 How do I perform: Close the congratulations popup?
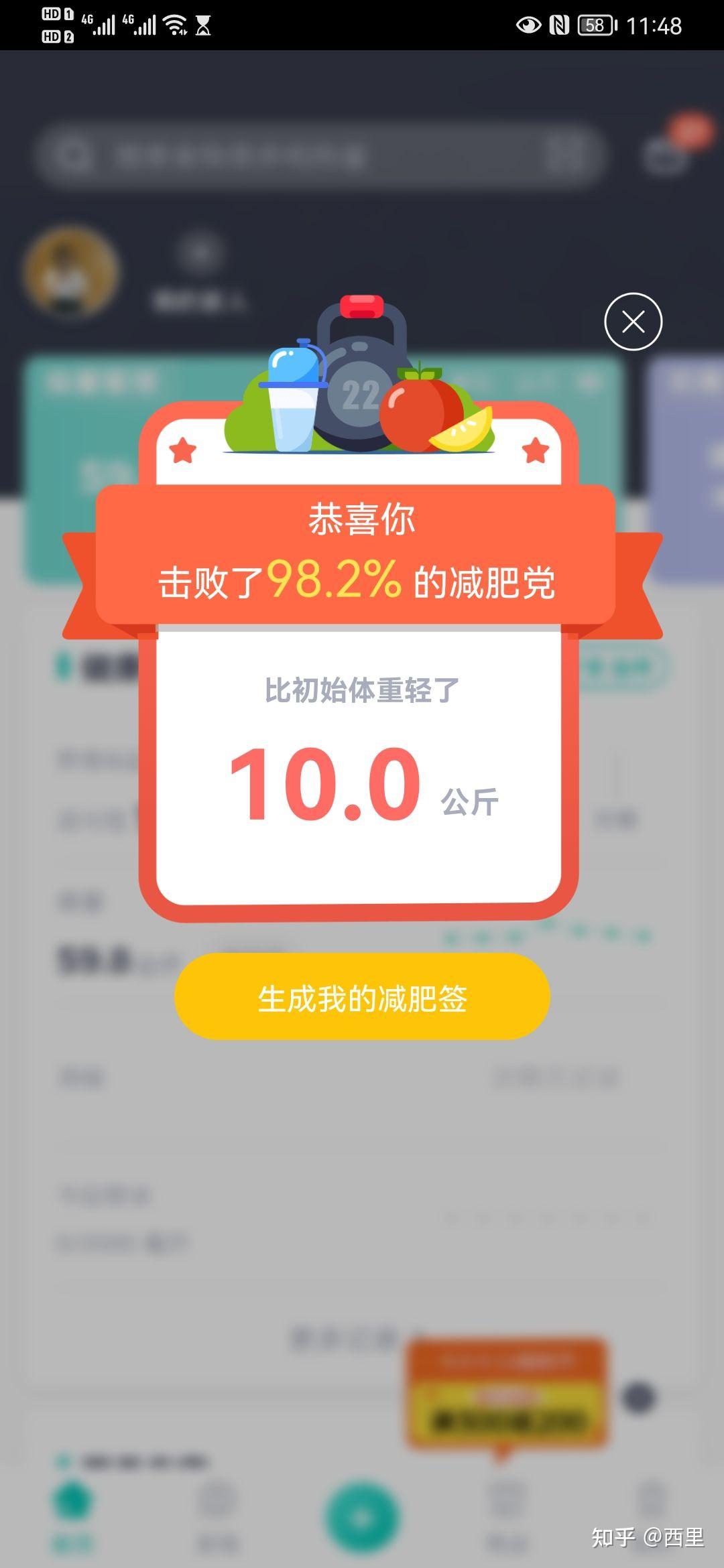pos(633,322)
